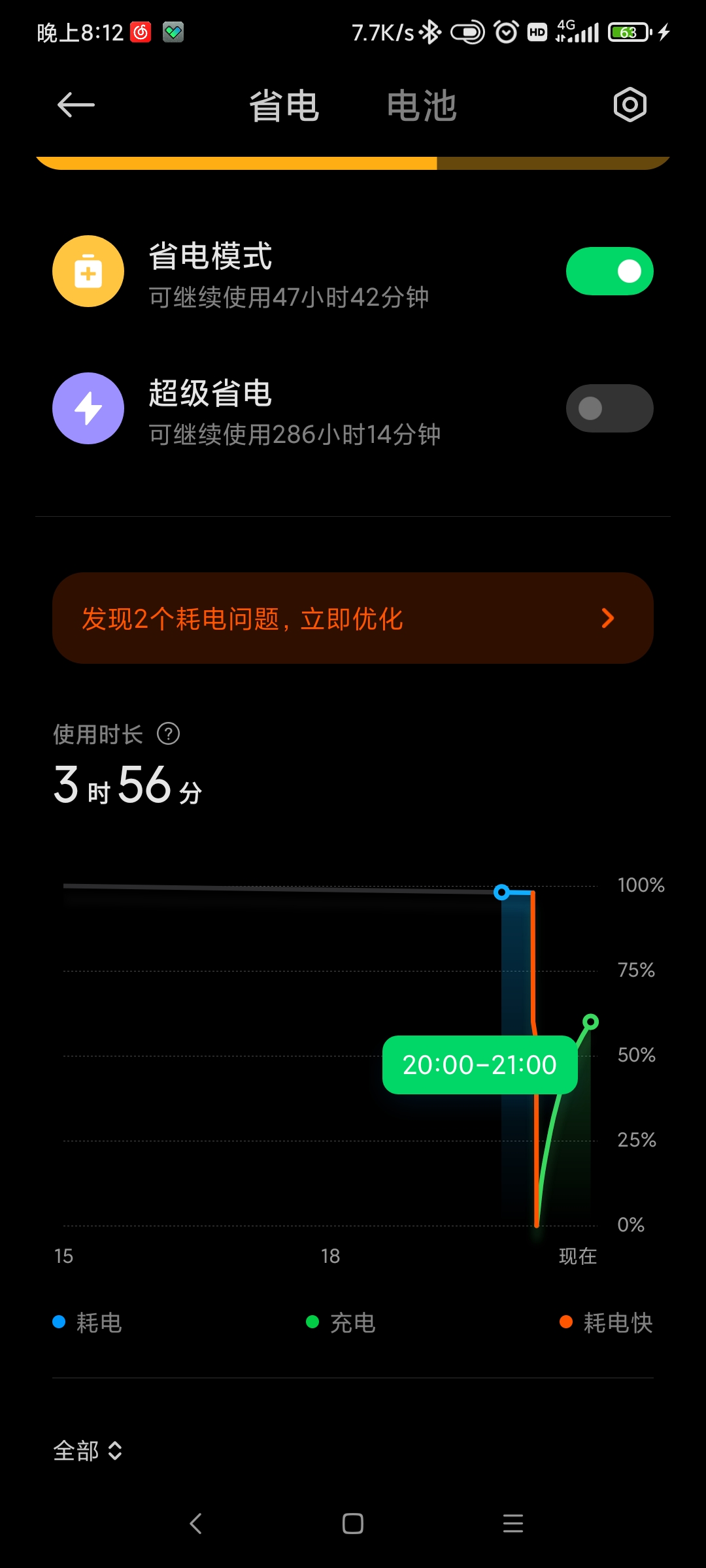
Task: Tap the system home button
Action: pos(353,1524)
